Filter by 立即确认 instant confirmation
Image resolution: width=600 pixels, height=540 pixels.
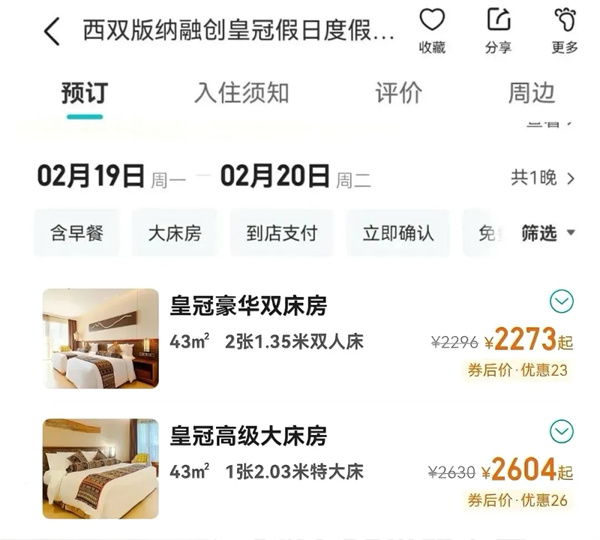click(398, 233)
